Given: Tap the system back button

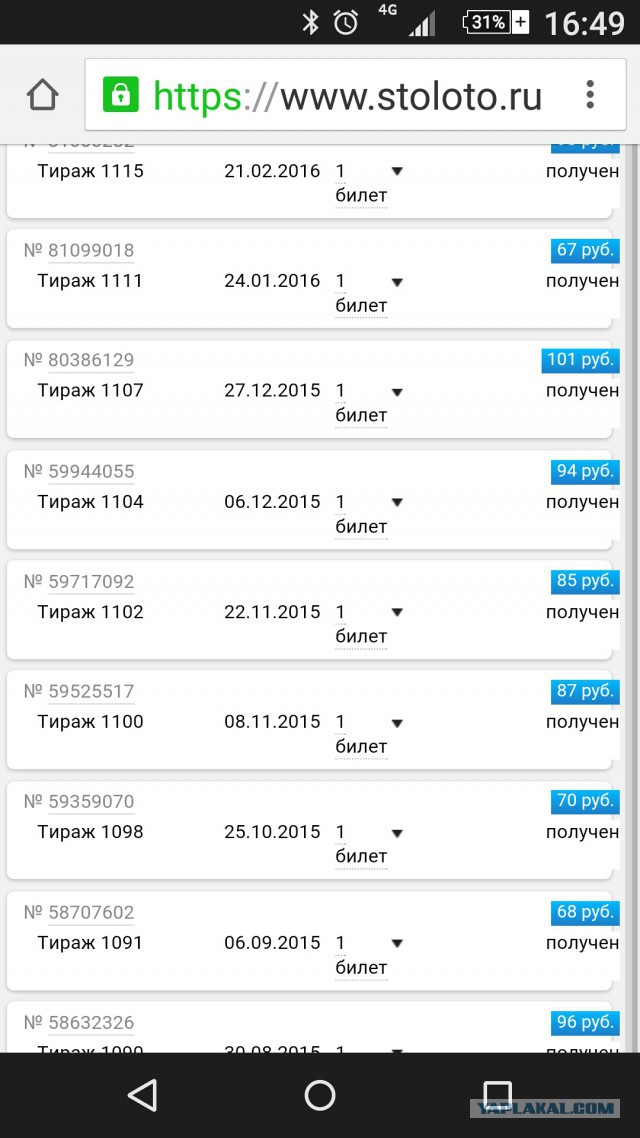Looking at the screenshot, I should 143,1095.
